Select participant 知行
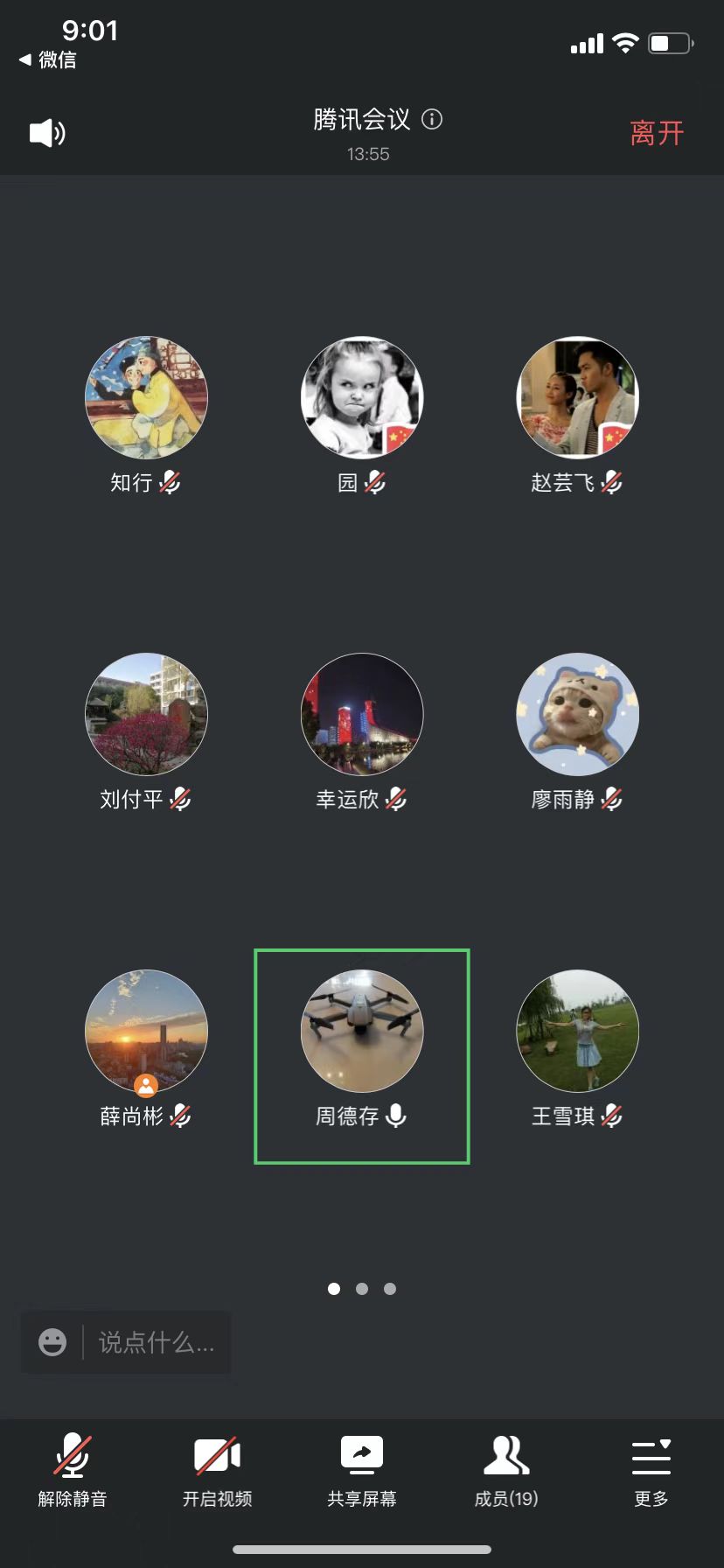 146,398
